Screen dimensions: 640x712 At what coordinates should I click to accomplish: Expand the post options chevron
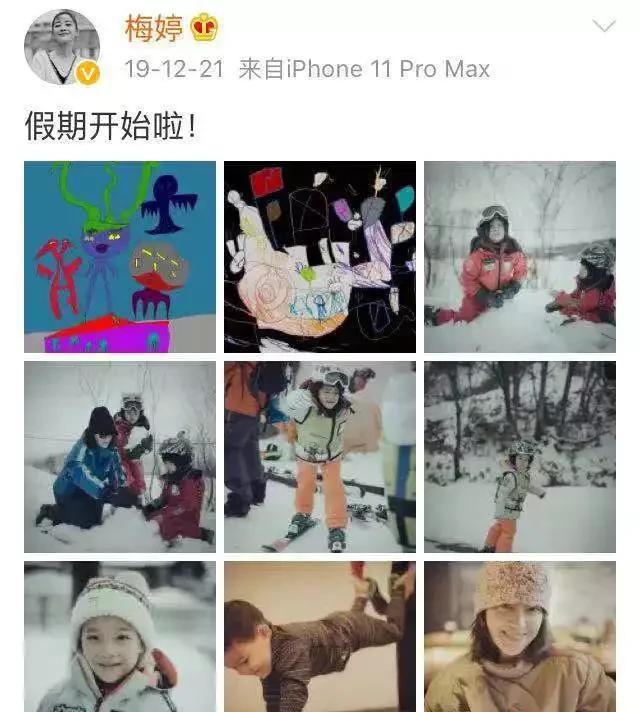tap(603, 27)
